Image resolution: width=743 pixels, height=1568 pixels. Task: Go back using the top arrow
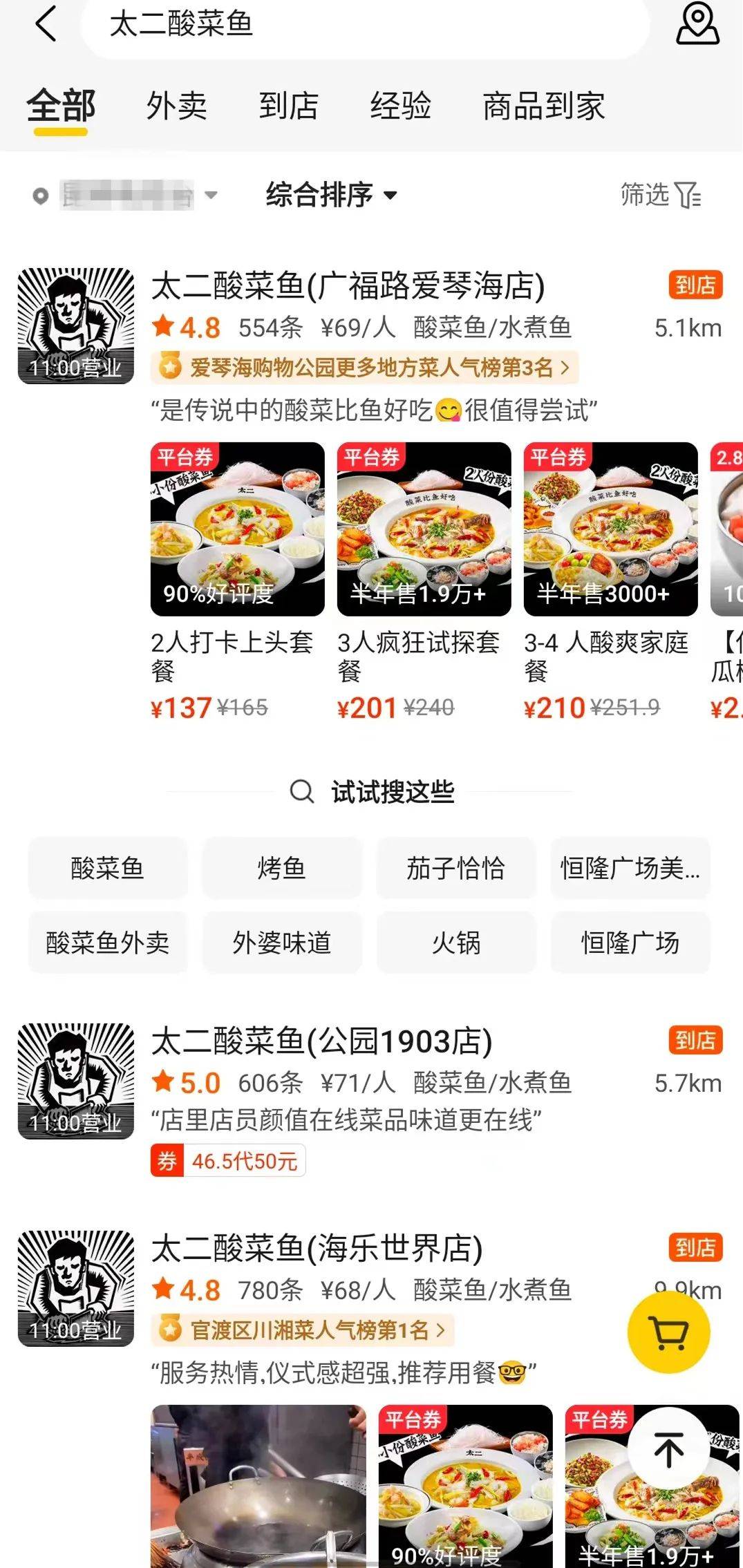(x=46, y=25)
